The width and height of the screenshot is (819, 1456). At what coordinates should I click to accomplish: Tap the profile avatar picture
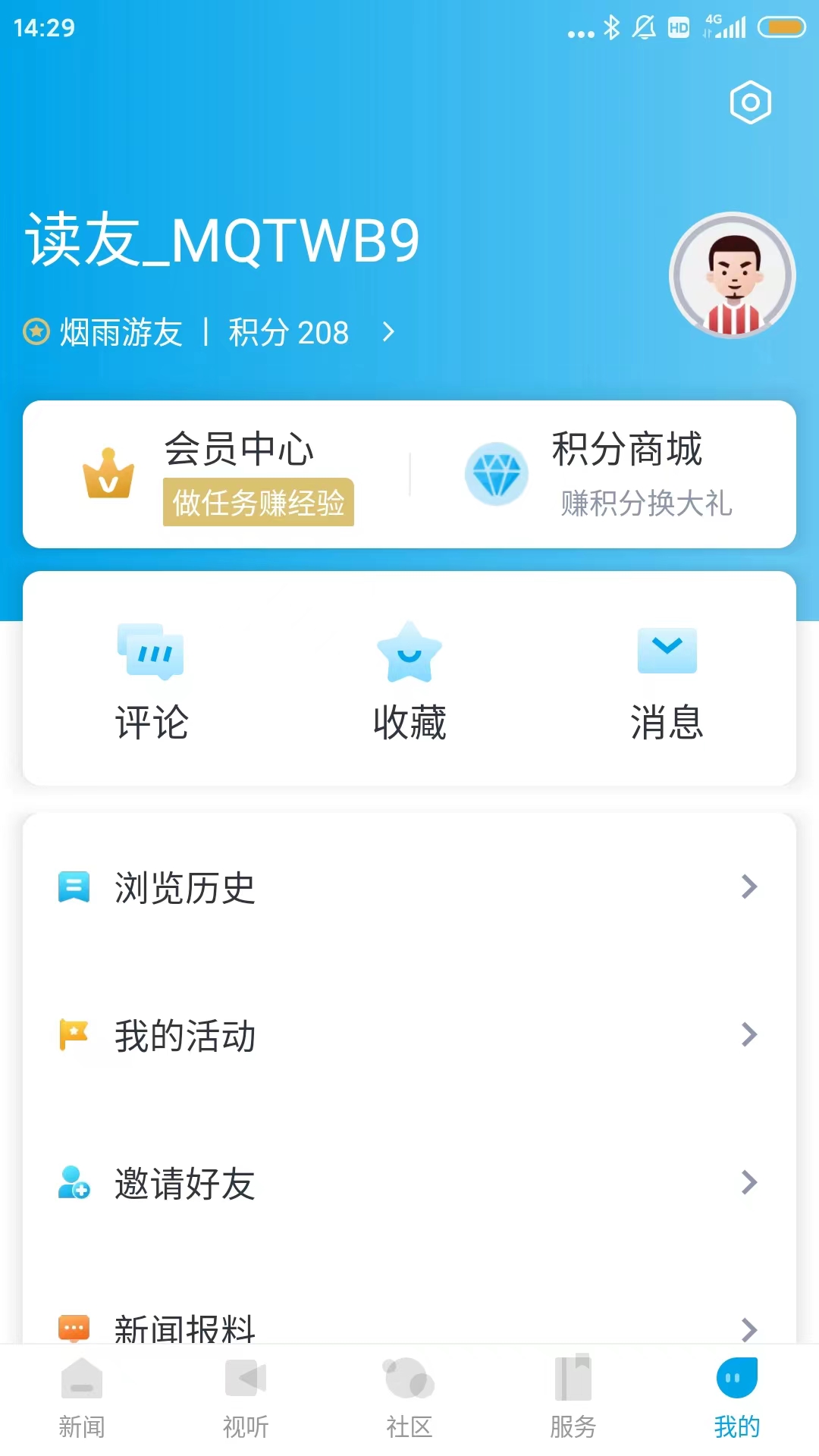(732, 275)
